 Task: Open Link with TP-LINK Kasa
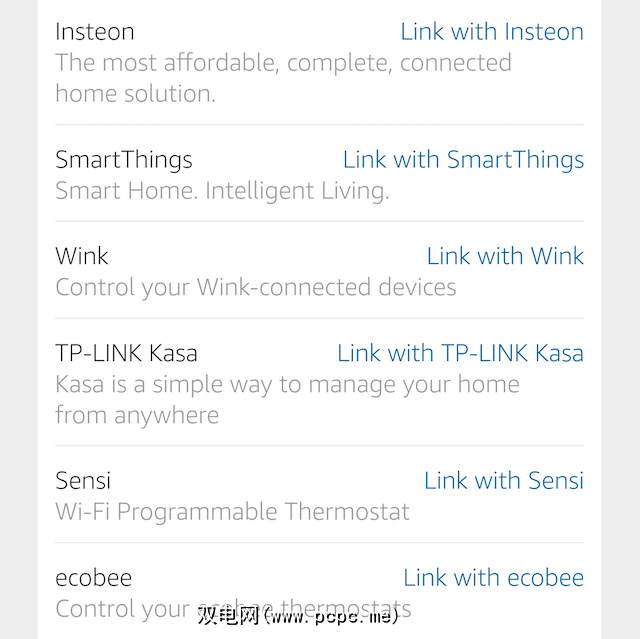pos(460,353)
